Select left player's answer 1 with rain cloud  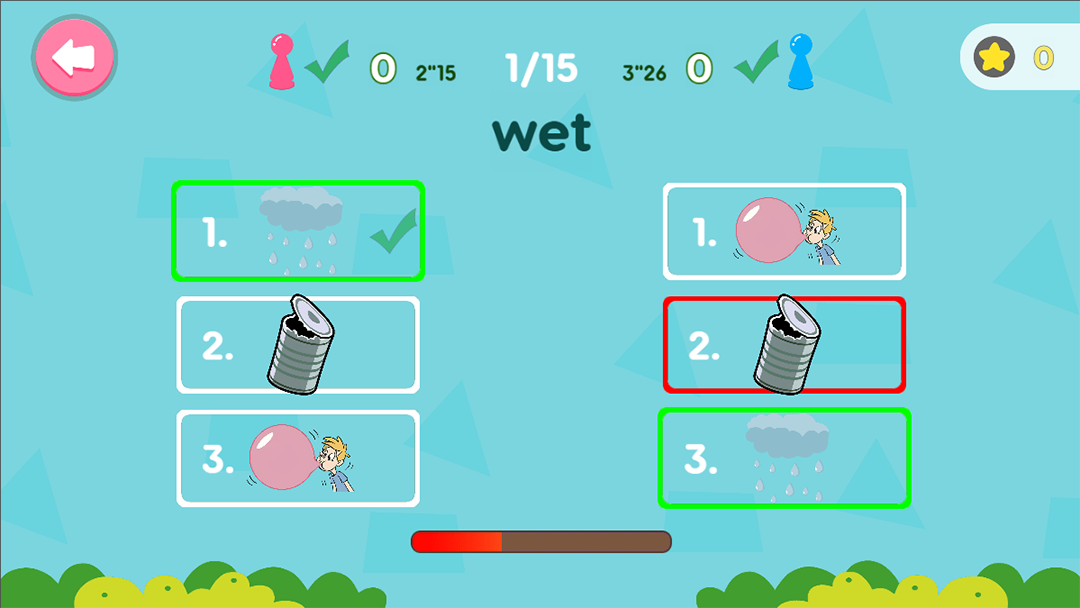coord(298,231)
